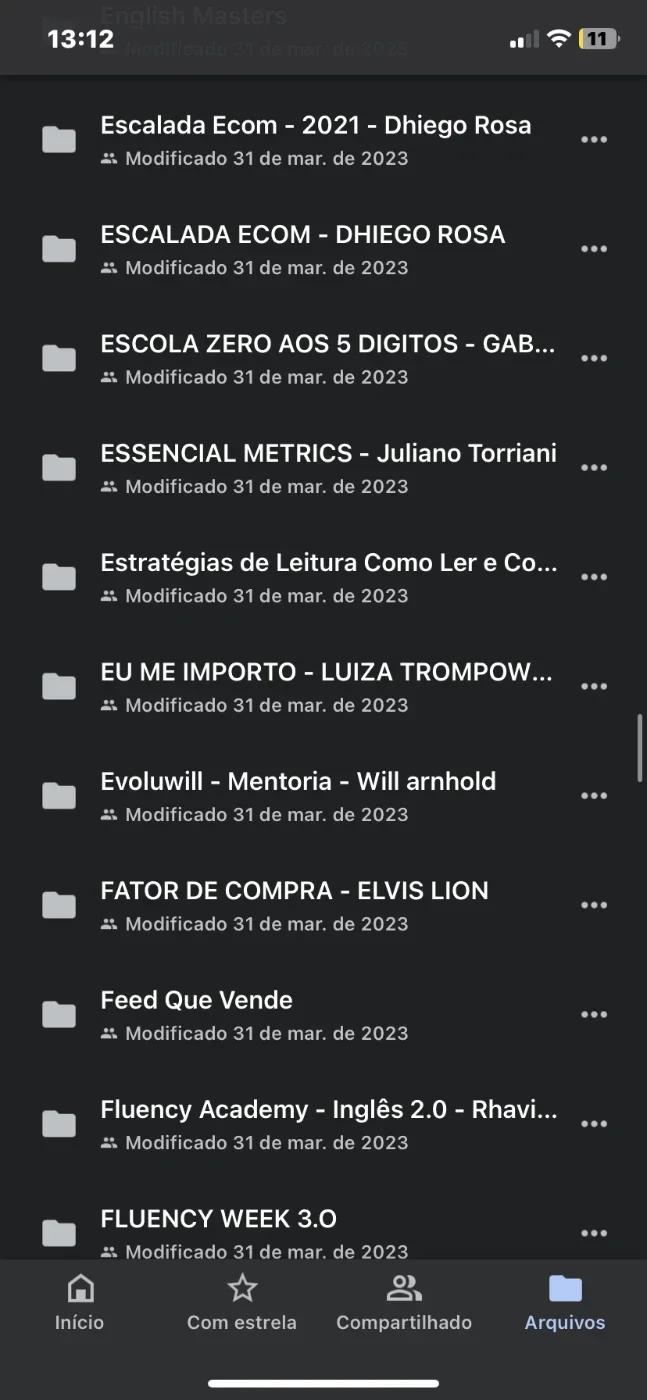Open the Evoluwill - Mentoria - Will arnhold folder
The image size is (647, 1400).
pyautogui.click(x=300, y=796)
